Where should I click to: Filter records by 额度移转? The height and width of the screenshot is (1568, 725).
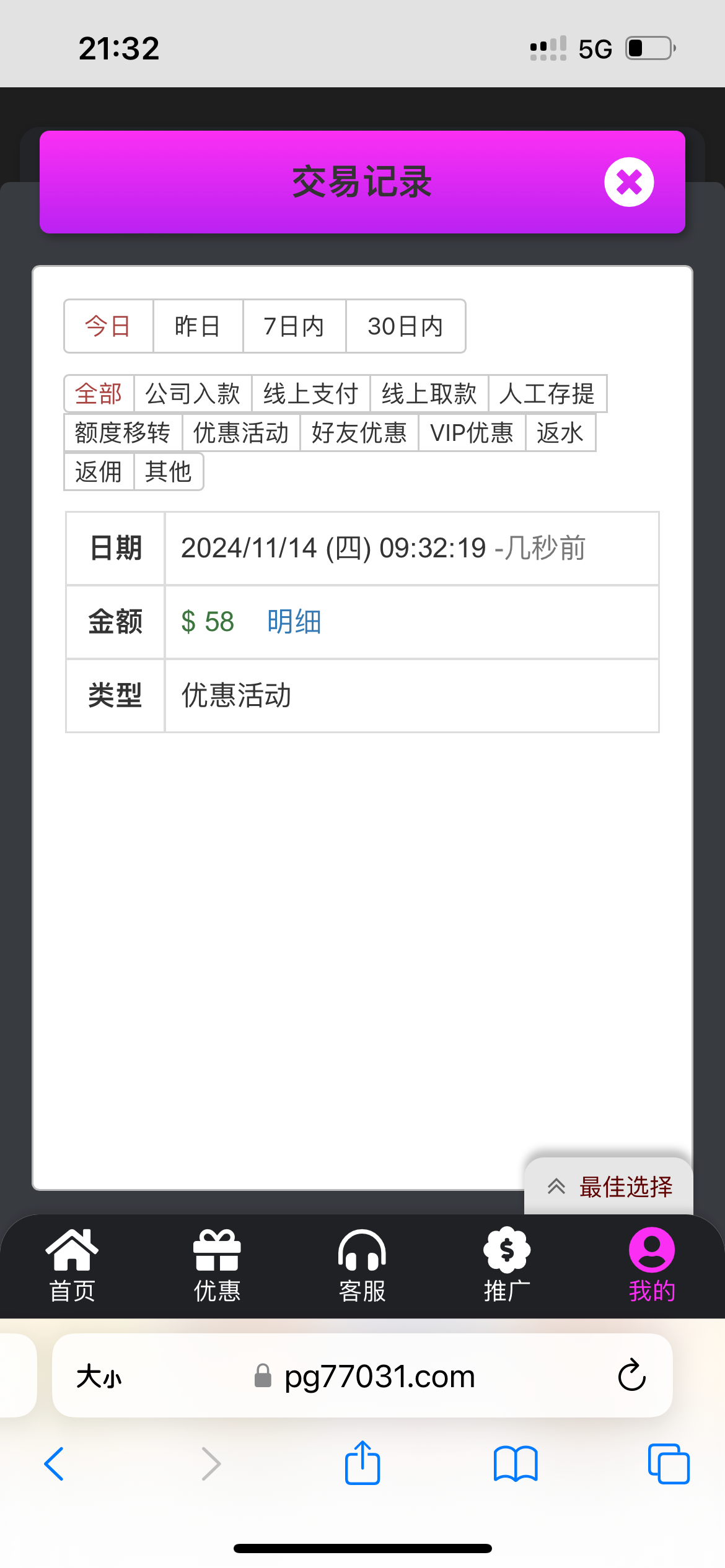(123, 433)
